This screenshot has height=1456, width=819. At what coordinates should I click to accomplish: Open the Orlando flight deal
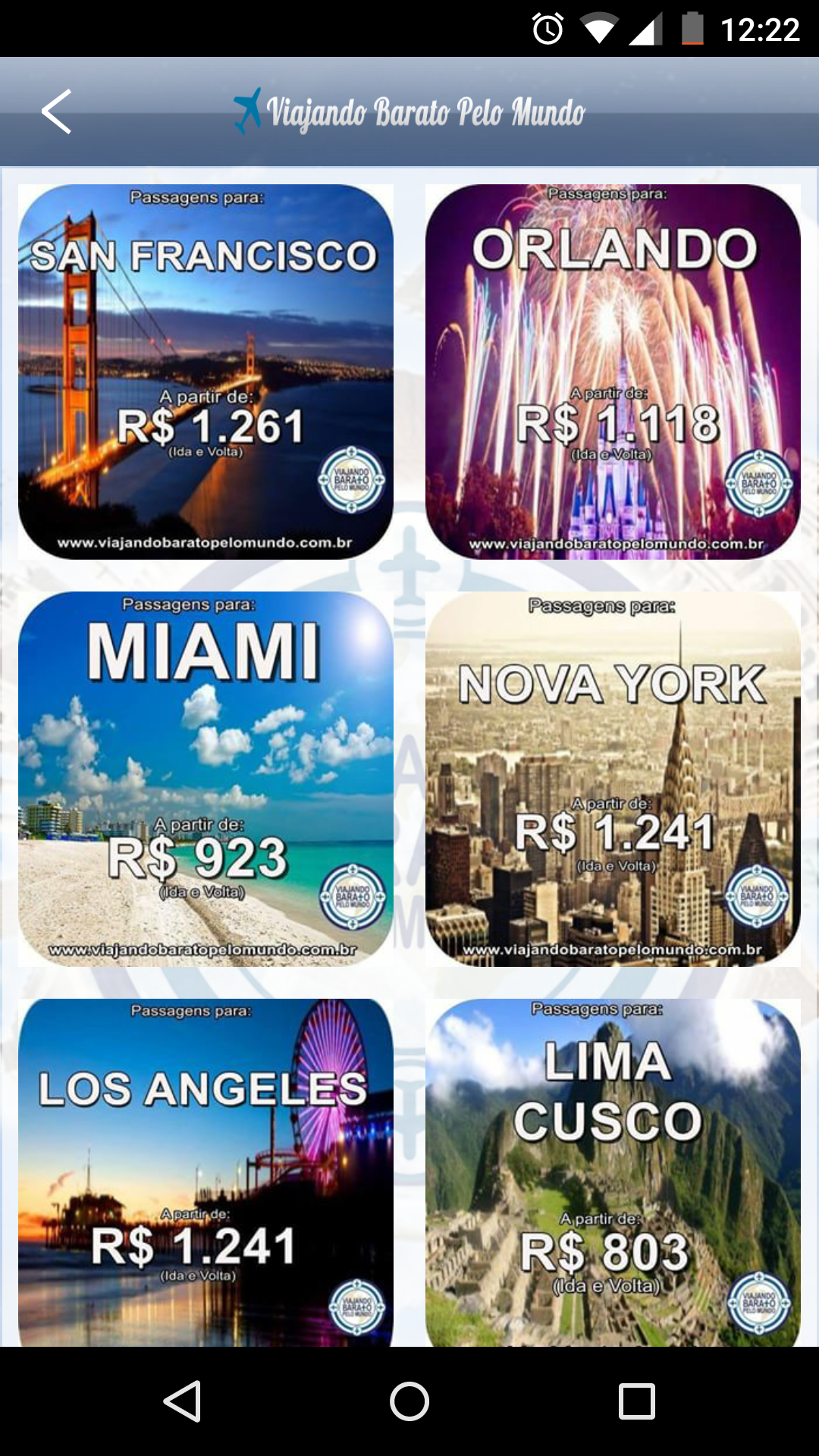coord(613,372)
